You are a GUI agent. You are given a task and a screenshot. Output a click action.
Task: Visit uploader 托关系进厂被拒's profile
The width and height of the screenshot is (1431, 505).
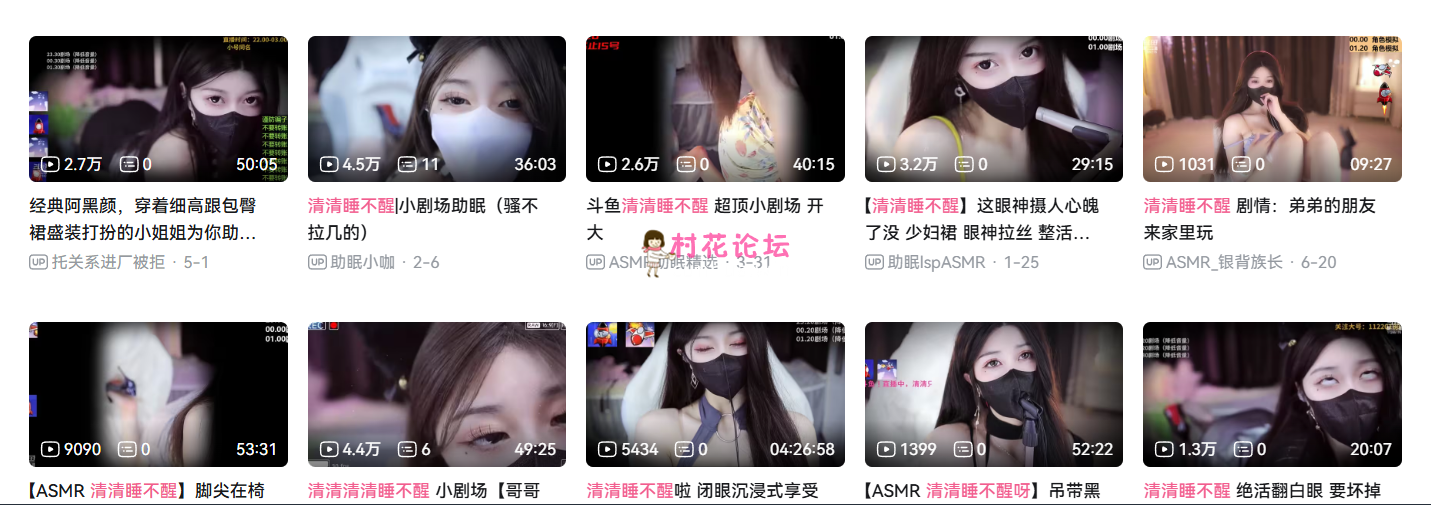[x=108, y=262]
